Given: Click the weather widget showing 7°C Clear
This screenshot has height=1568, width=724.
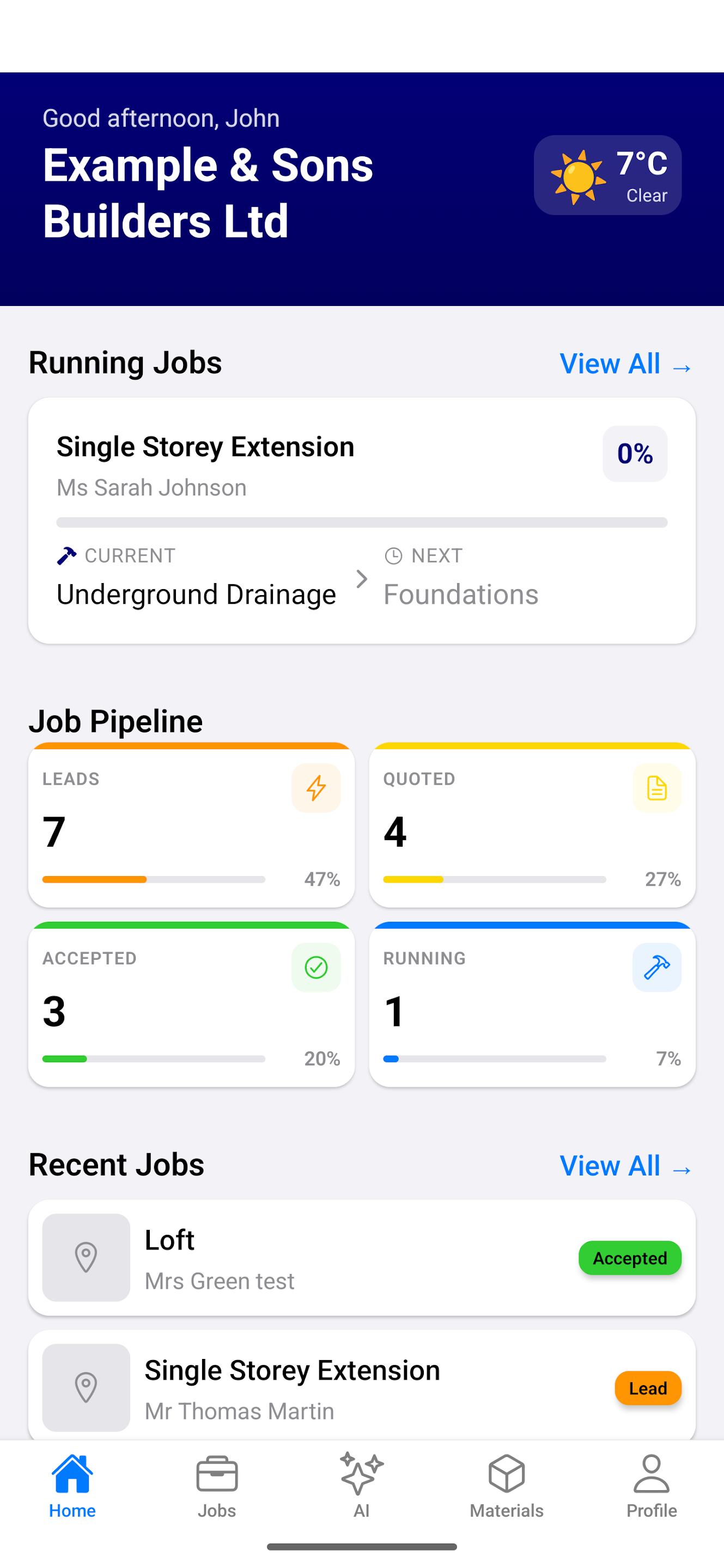Looking at the screenshot, I should click(x=608, y=175).
